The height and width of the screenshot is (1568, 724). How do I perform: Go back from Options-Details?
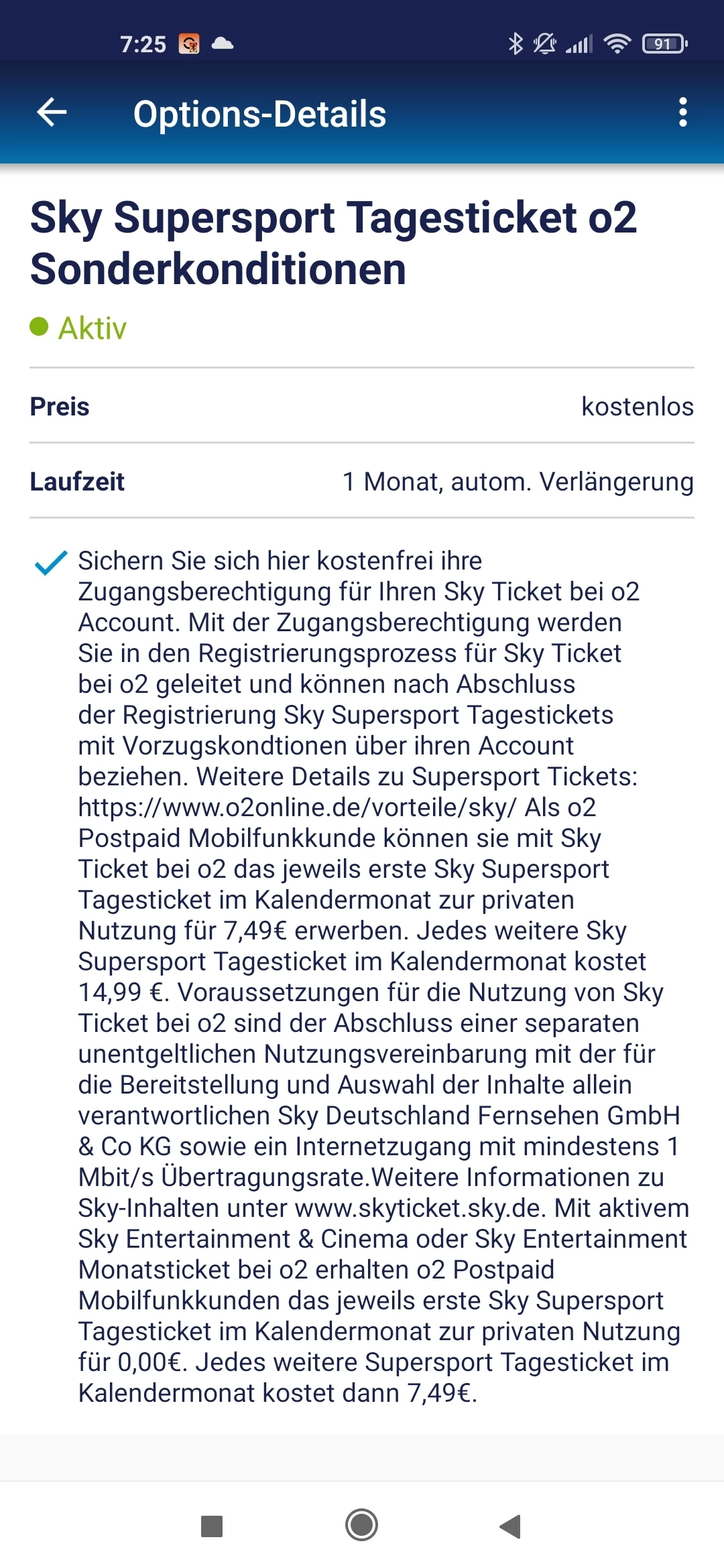pyautogui.click(x=52, y=113)
